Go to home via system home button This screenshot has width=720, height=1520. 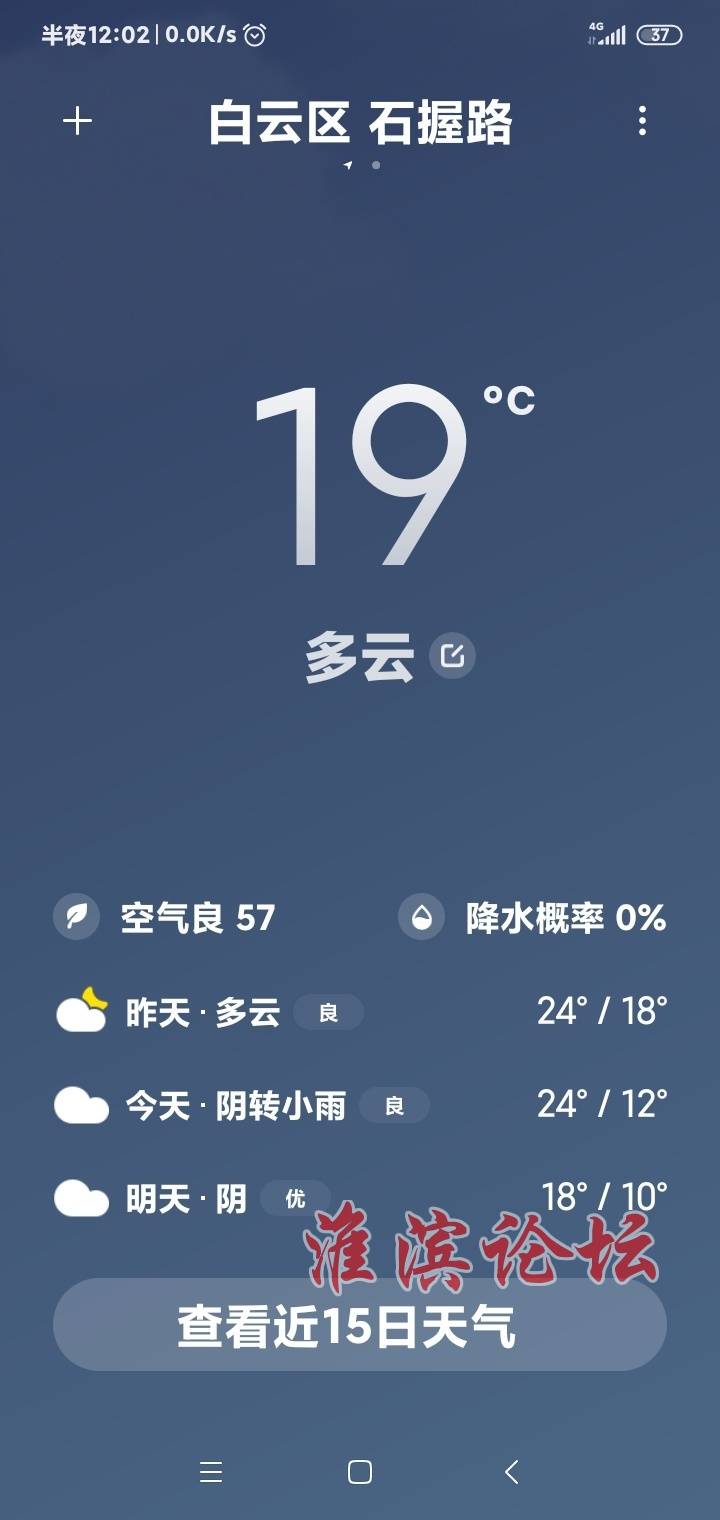tap(360, 1471)
